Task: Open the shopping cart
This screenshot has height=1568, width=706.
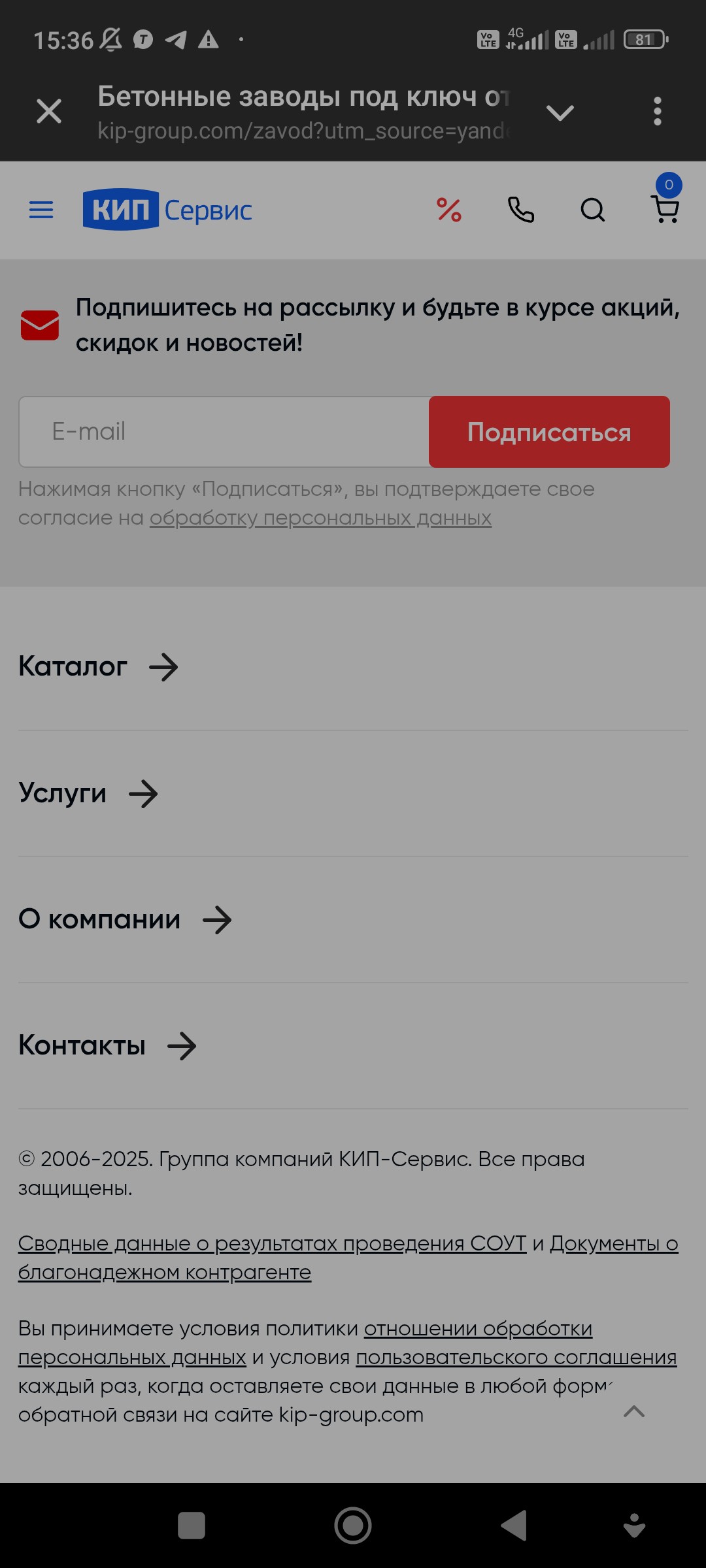Action: pyautogui.click(x=666, y=208)
